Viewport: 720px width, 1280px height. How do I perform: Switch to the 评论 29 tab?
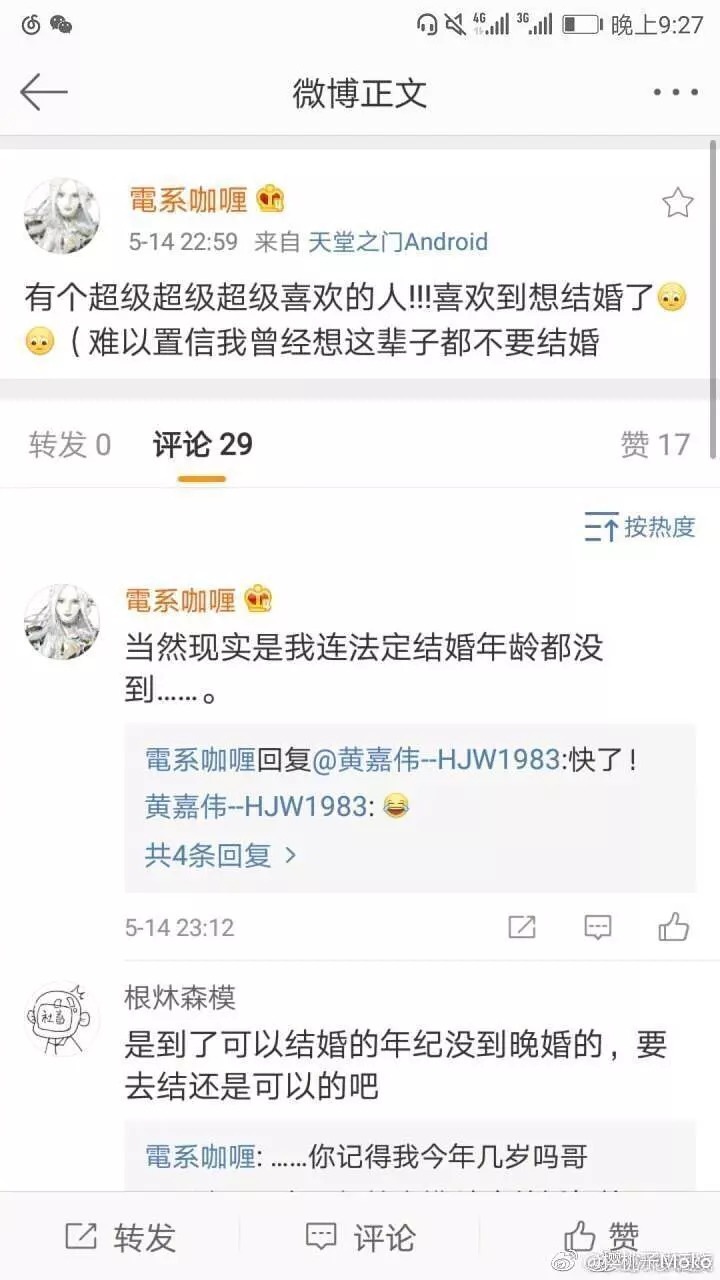click(x=203, y=445)
